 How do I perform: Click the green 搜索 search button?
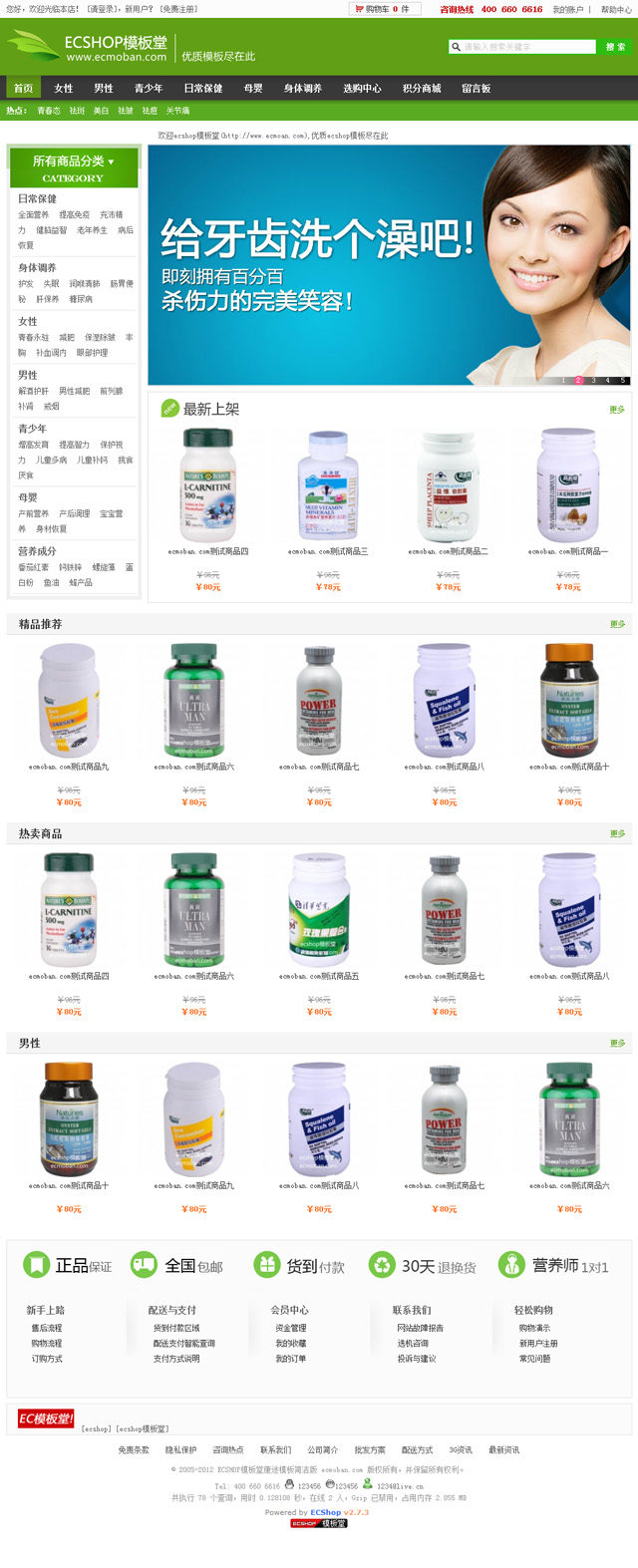click(615, 47)
